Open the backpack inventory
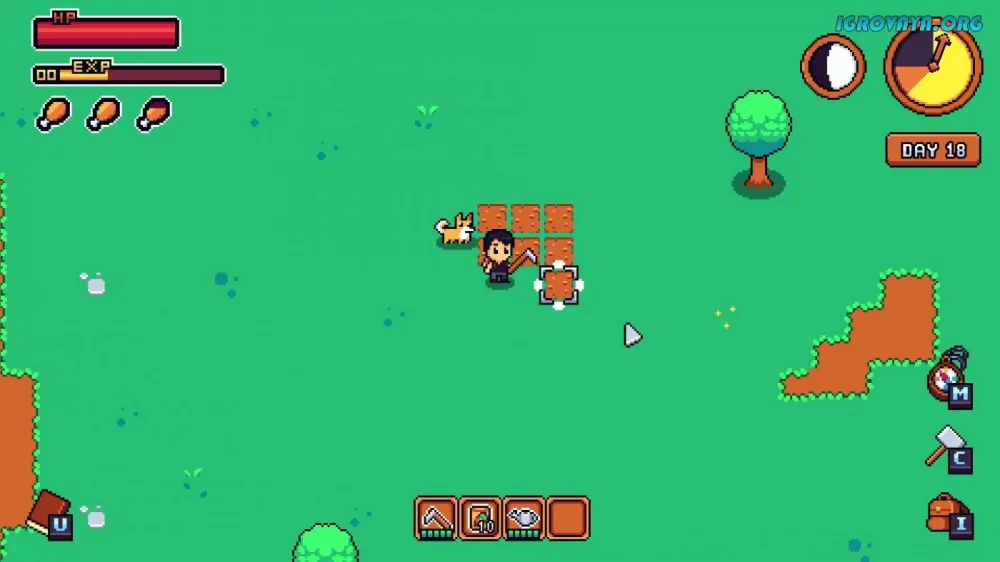Image resolution: width=1000 pixels, height=562 pixels. click(x=945, y=512)
